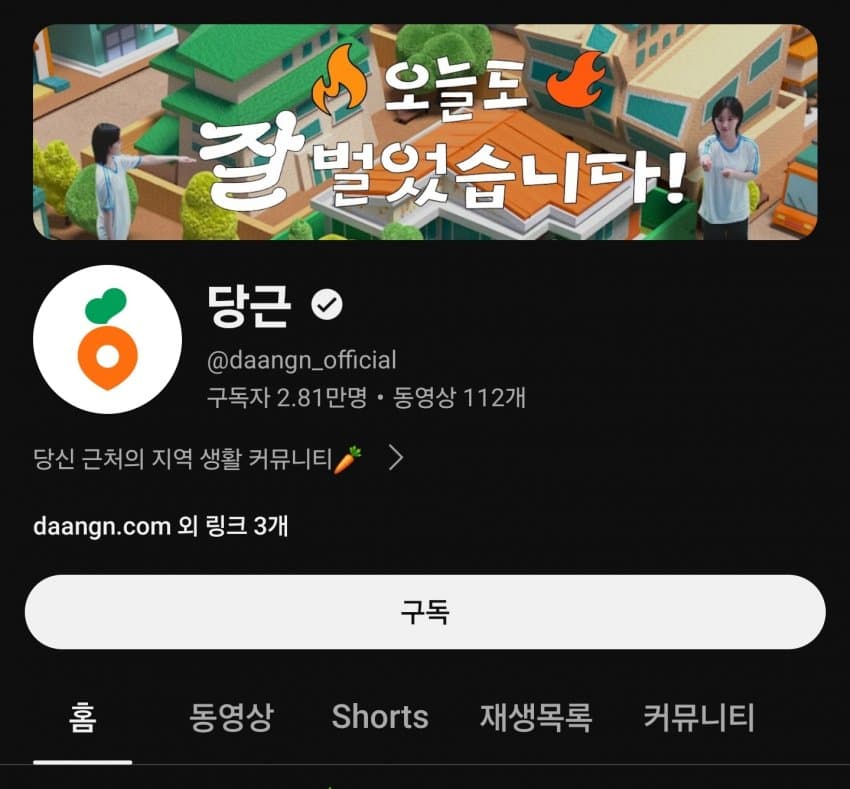Open the 재생목록 tab
850x789 pixels.
[536, 717]
